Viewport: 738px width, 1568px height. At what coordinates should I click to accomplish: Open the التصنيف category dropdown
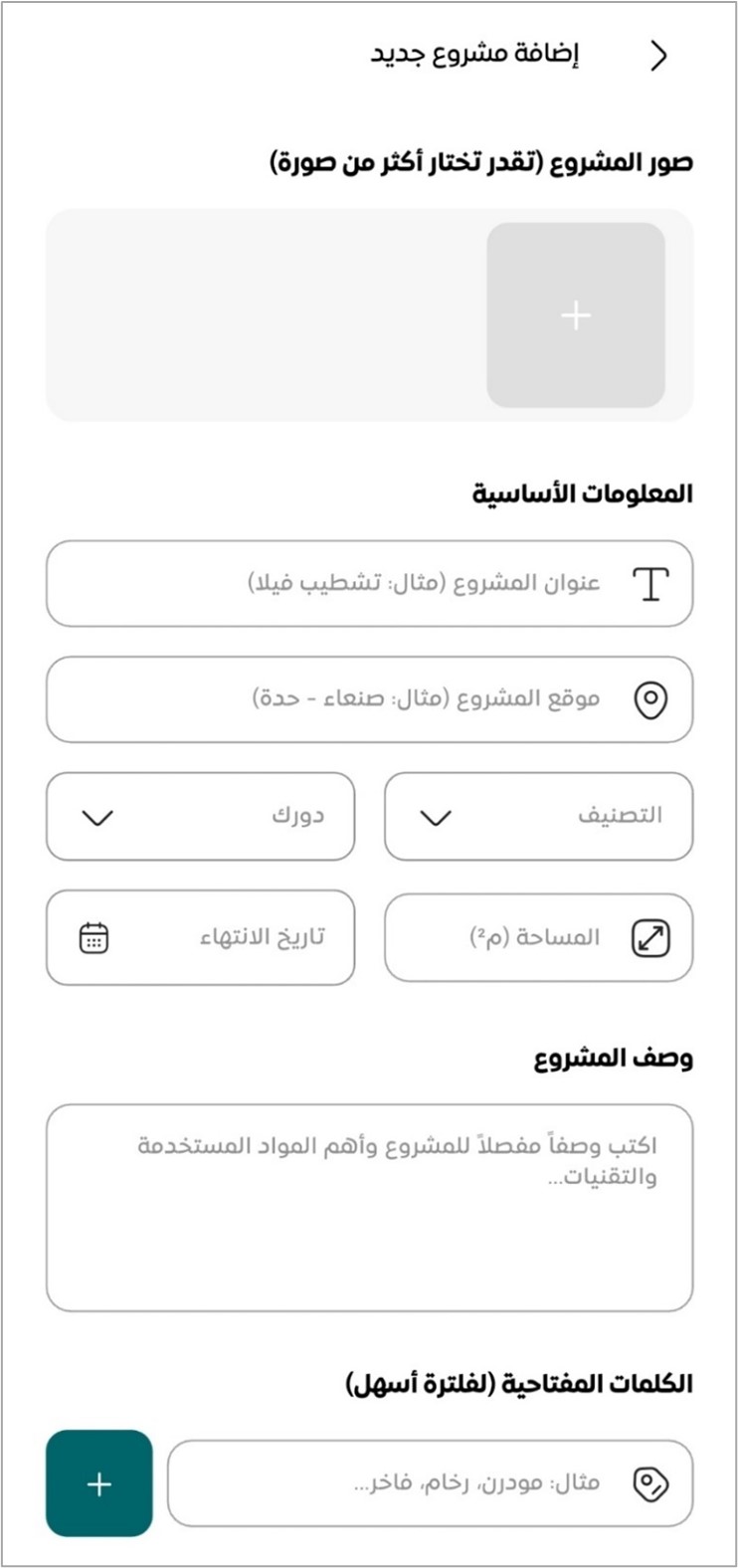[x=538, y=817]
